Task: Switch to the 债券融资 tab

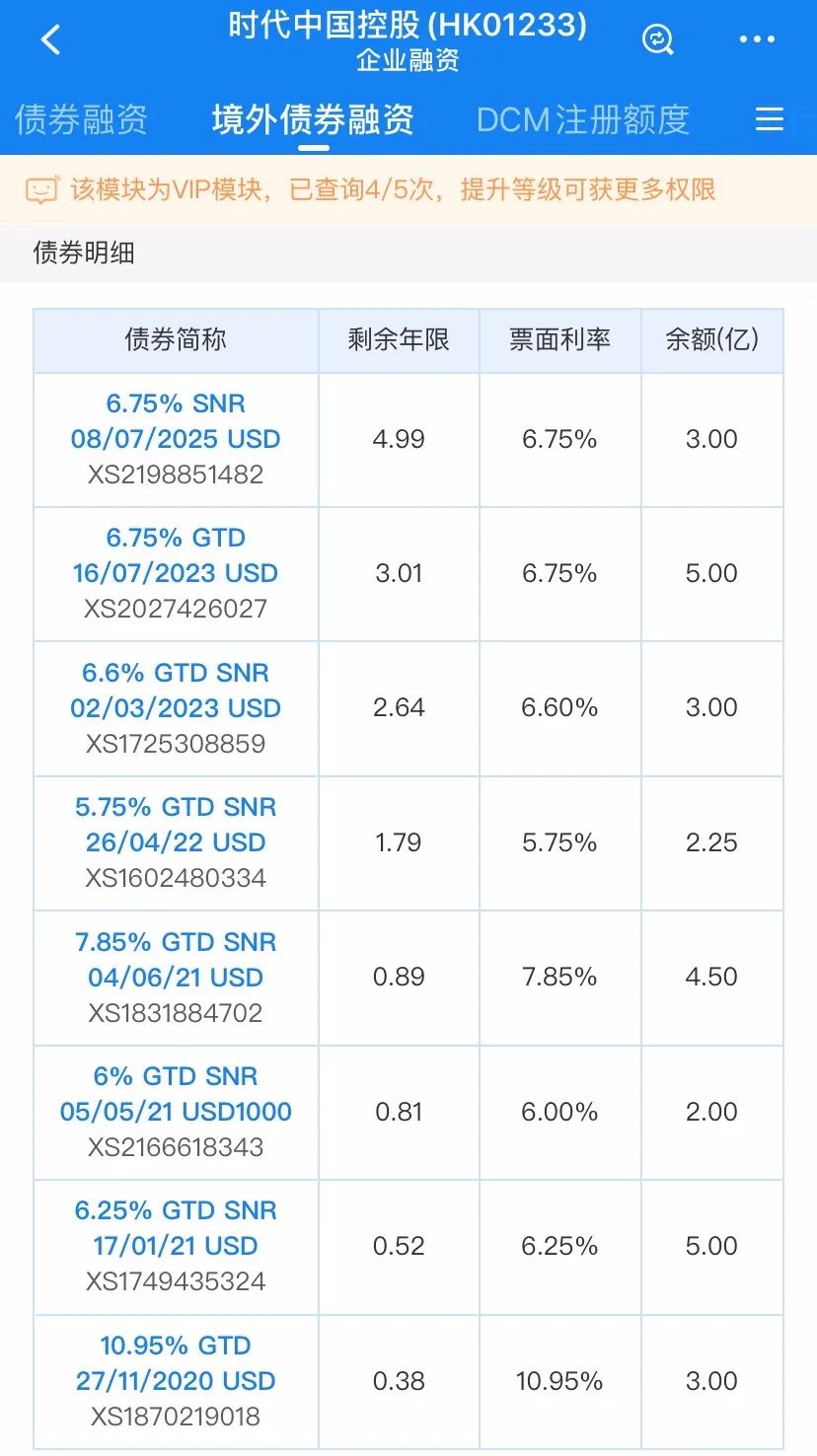Action: pyautogui.click(x=81, y=120)
